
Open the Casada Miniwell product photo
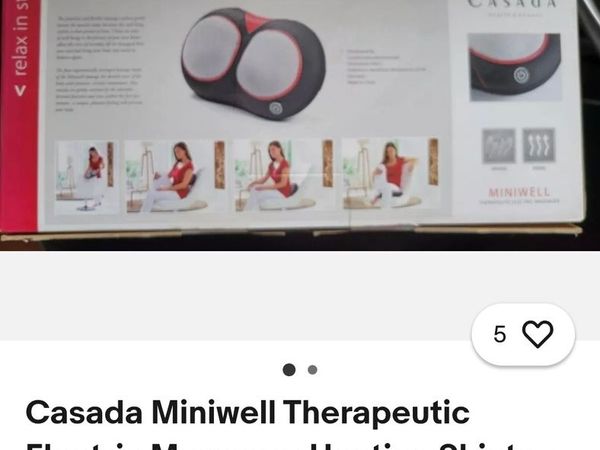point(300,120)
